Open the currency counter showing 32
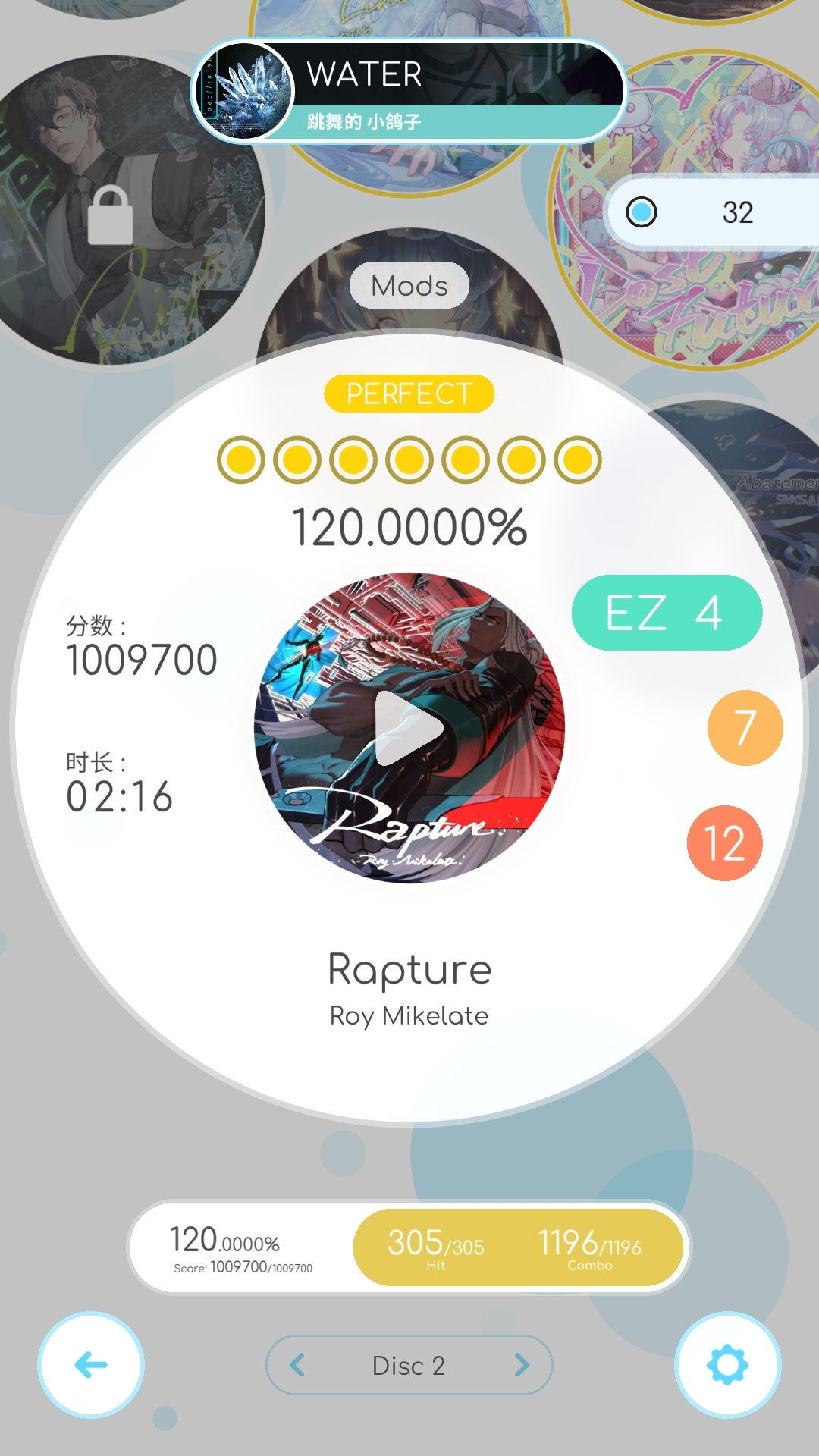Image resolution: width=819 pixels, height=1456 pixels. click(713, 212)
